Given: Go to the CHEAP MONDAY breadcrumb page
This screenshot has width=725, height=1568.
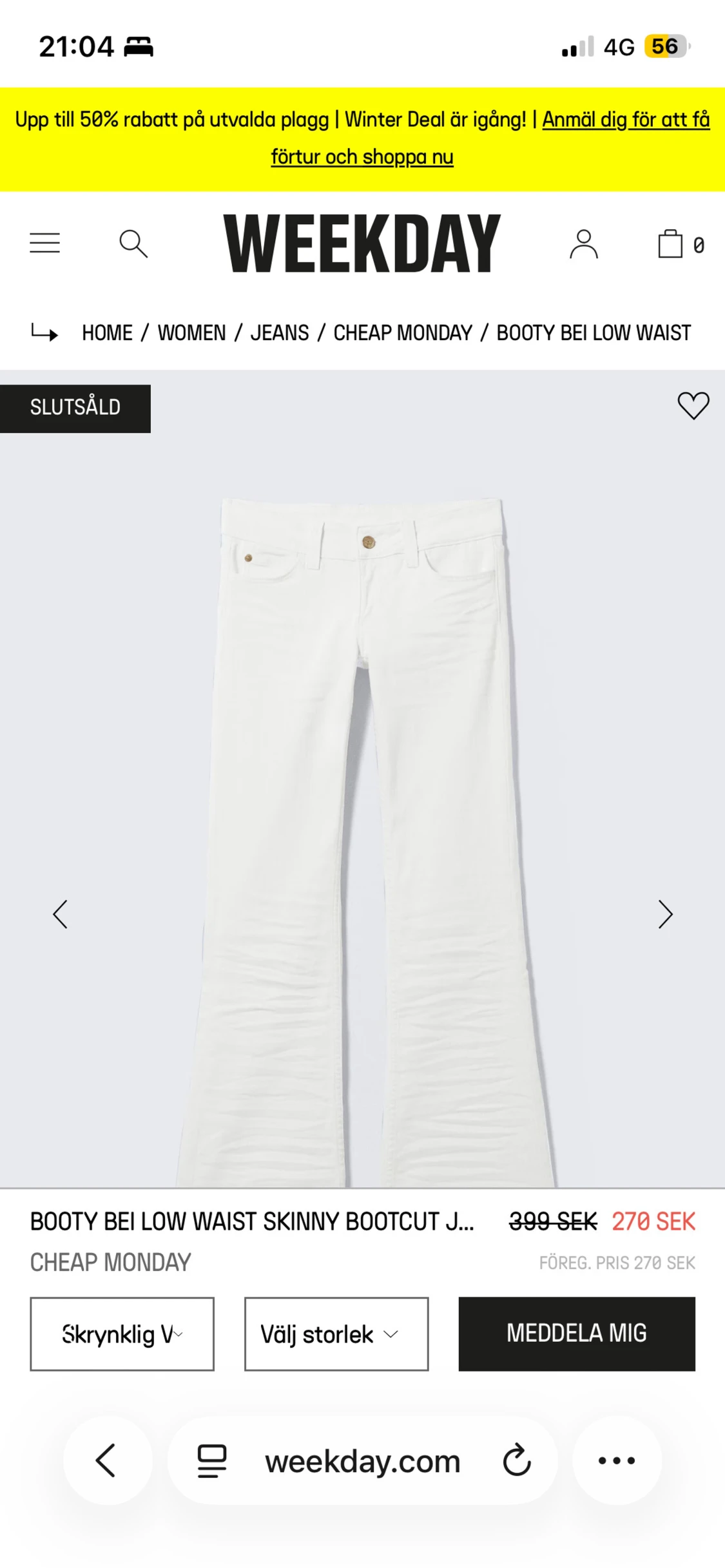Looking at the screenshot, I should [x=402, y=332].
